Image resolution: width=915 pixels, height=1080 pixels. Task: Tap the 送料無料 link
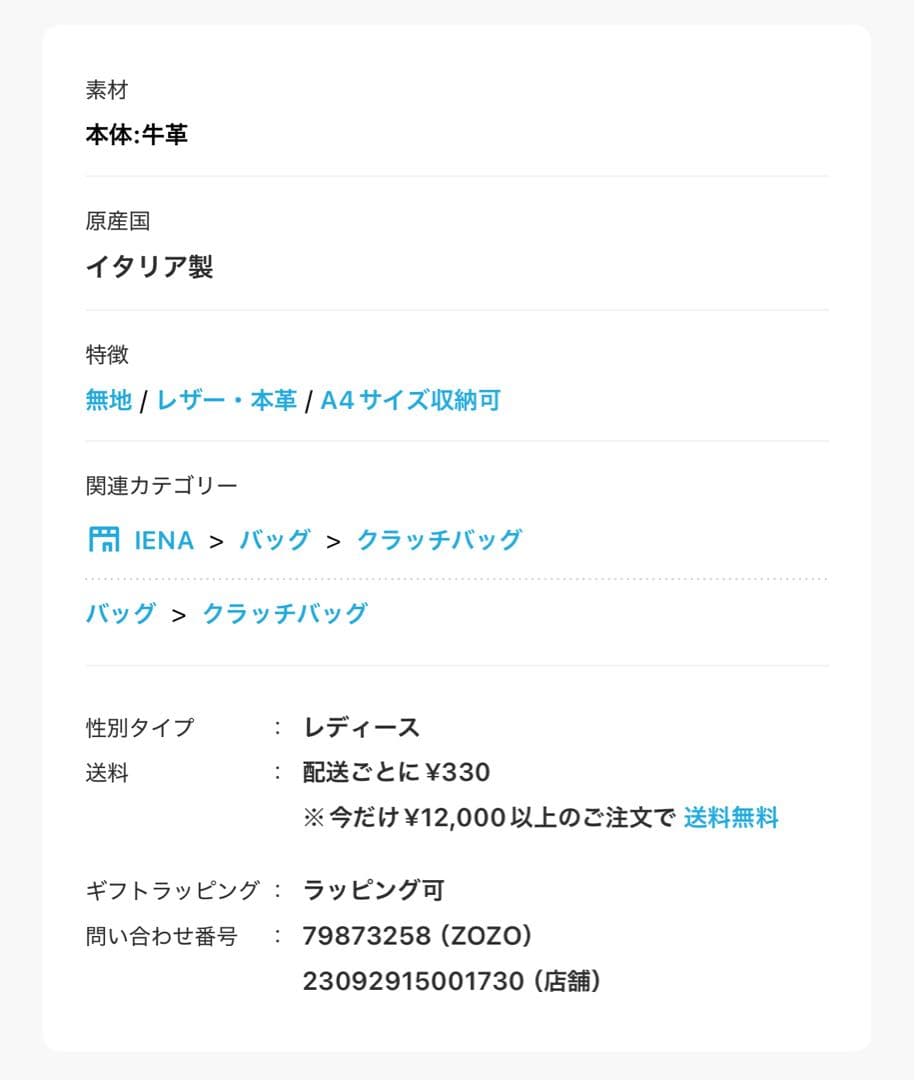click(731, 818)
